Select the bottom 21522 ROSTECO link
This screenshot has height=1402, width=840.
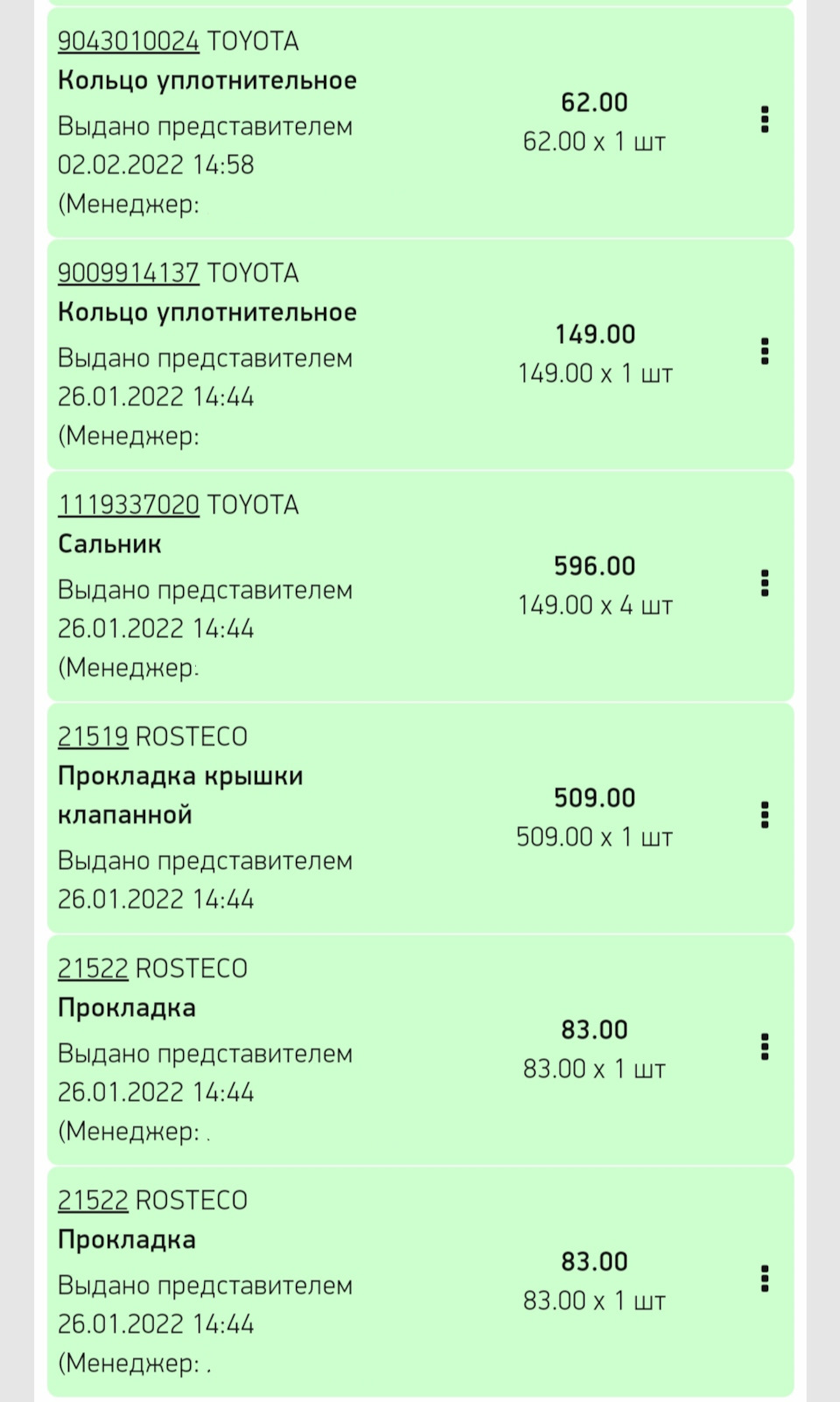pos(91,1200)
